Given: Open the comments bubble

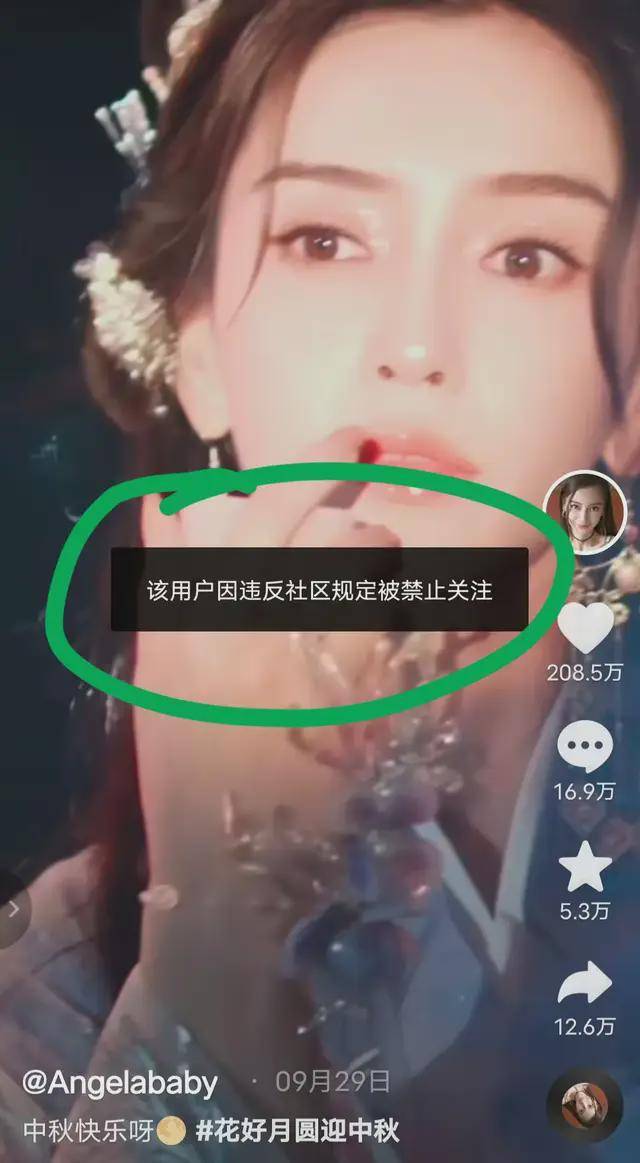Looking at the screenshot, I should (x=585, y=747).
